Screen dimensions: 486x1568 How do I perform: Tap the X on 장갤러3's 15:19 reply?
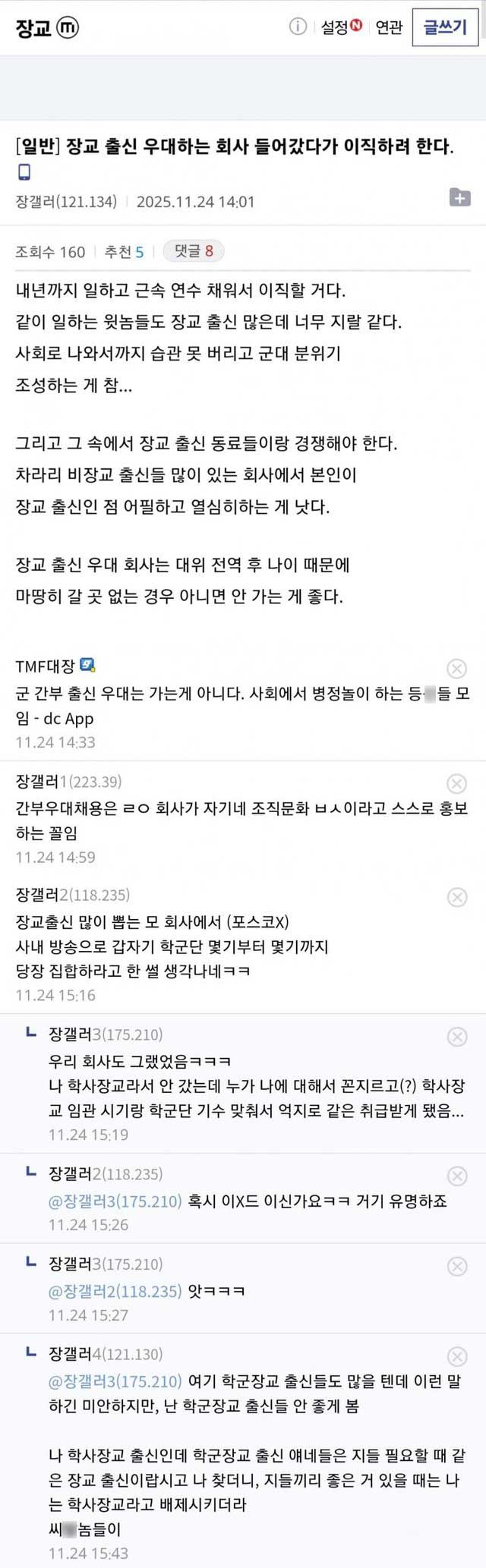(456, 1037)
